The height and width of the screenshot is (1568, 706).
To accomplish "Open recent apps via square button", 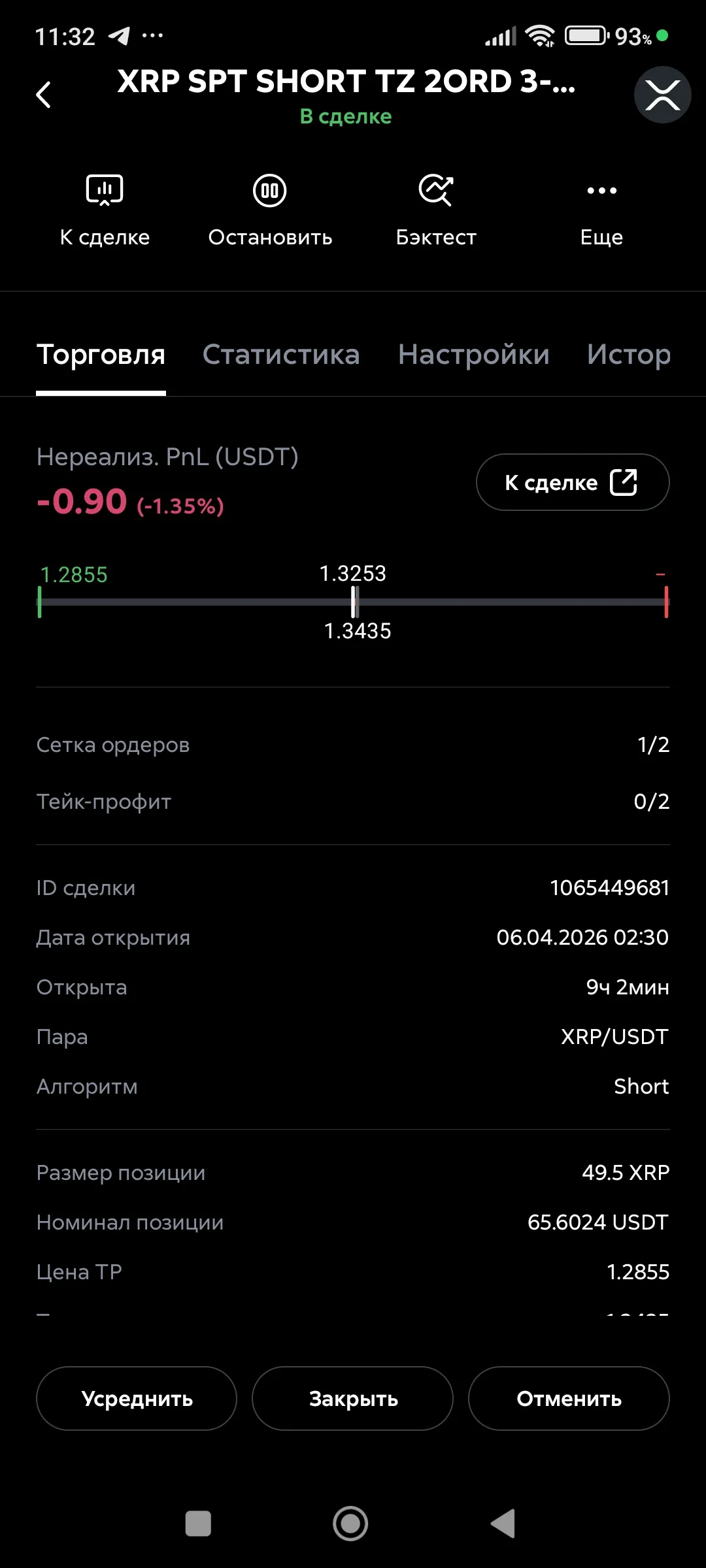I will [198, 1524].
